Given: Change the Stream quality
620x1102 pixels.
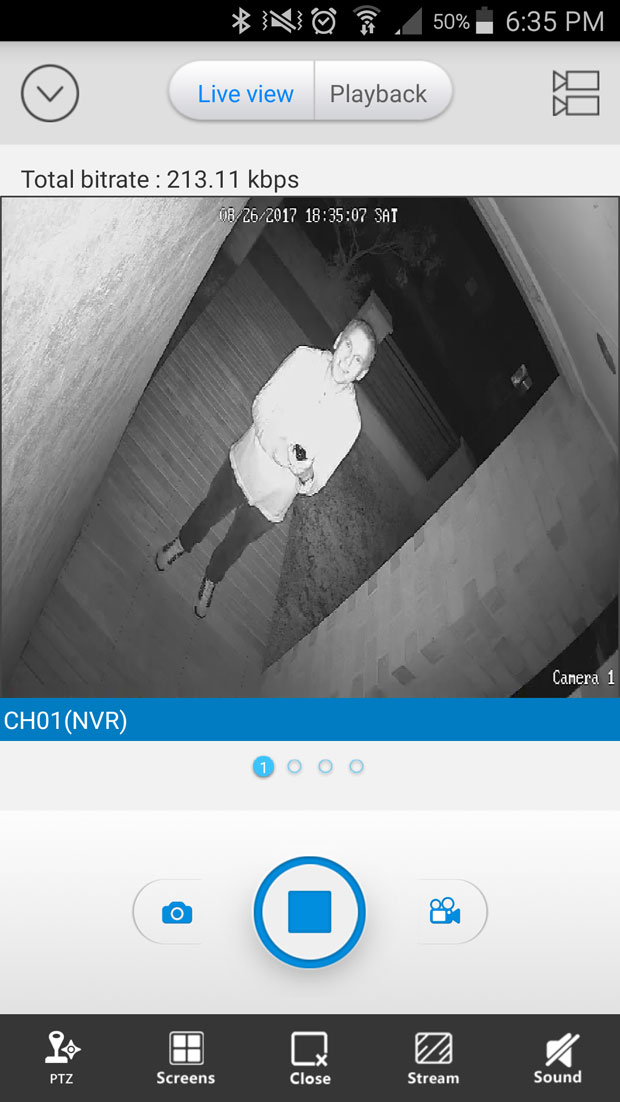Looking at the screenshot, I should (x=433, y=1058).
